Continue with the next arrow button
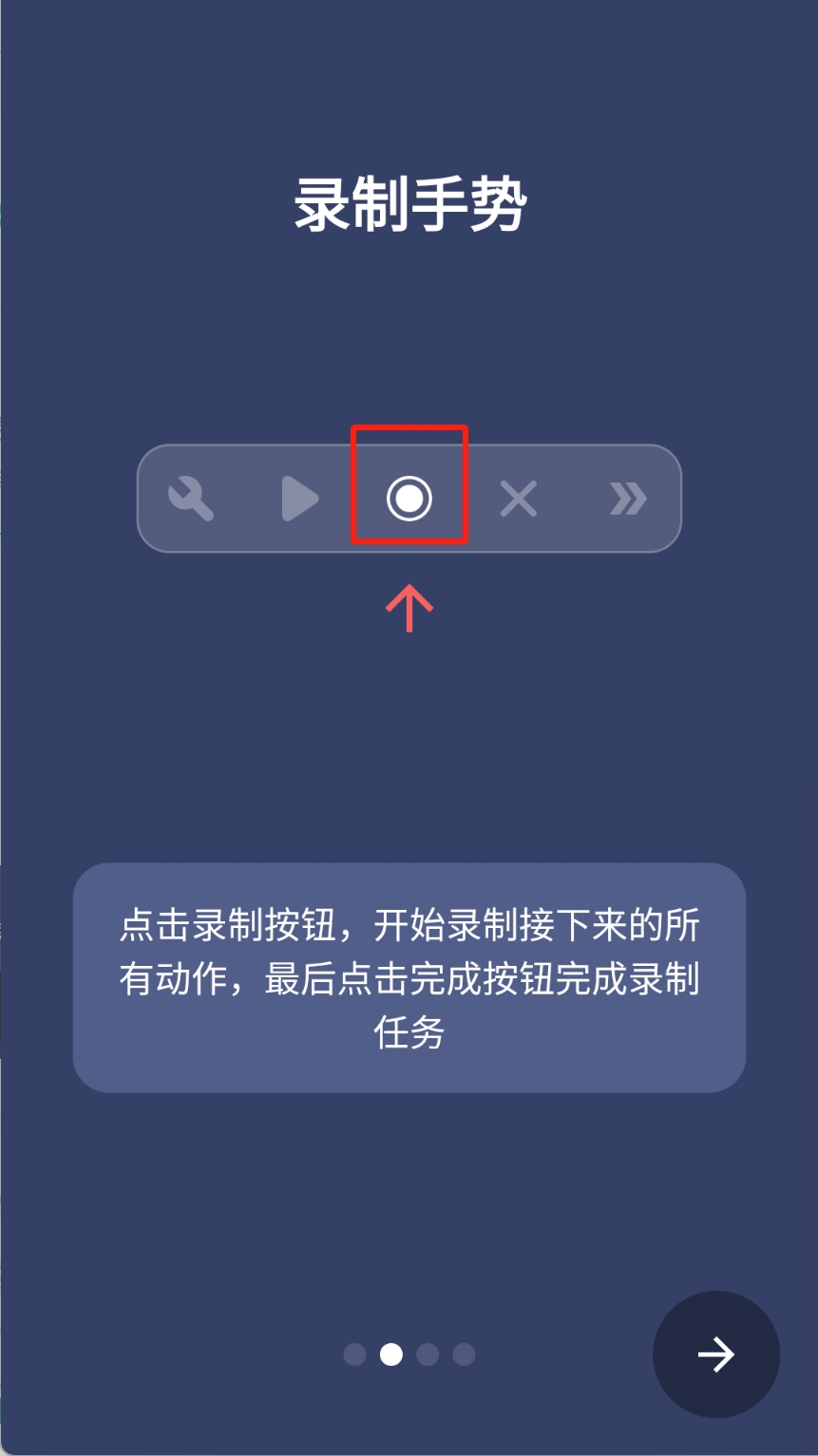The image size is (818, 1456). coord(715,1353)
